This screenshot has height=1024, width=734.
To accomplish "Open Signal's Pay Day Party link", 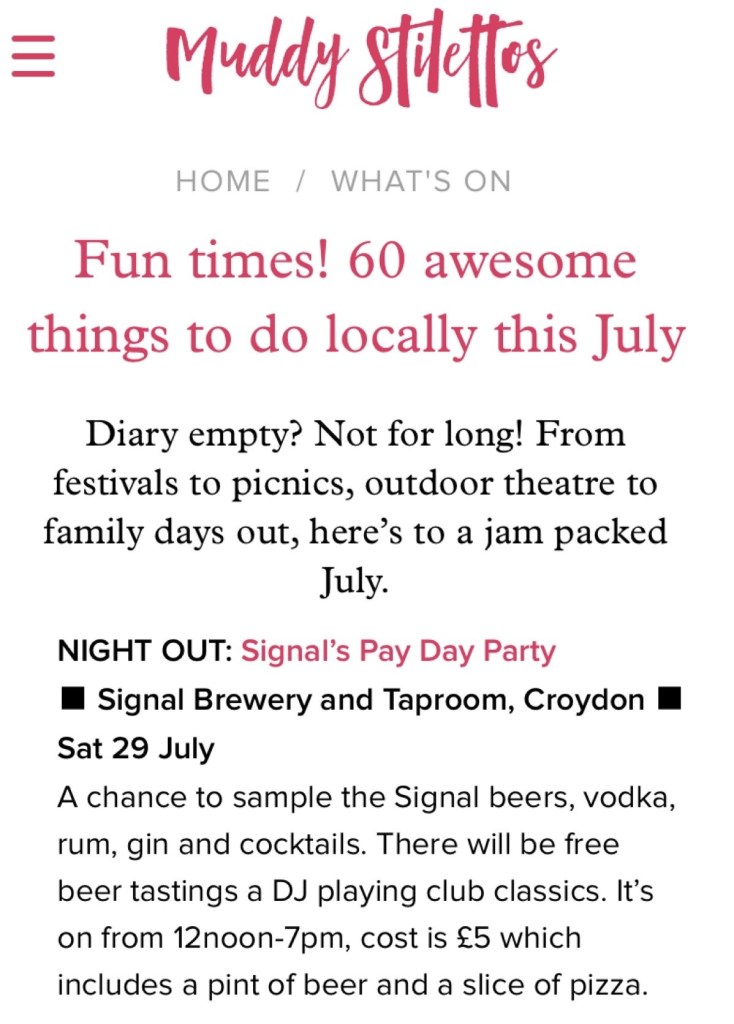I will [398, 652].
